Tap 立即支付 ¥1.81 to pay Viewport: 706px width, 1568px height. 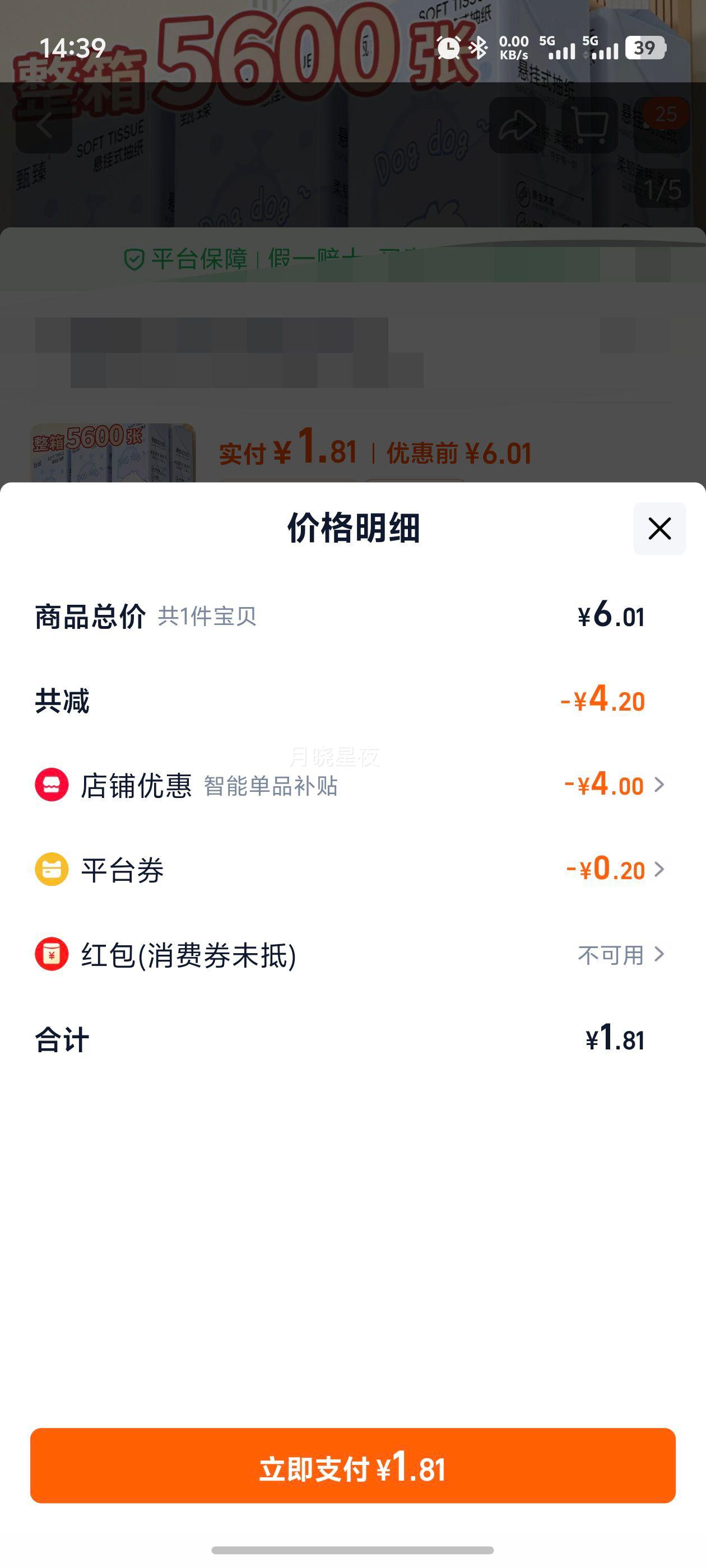[x=352, y=1466]
